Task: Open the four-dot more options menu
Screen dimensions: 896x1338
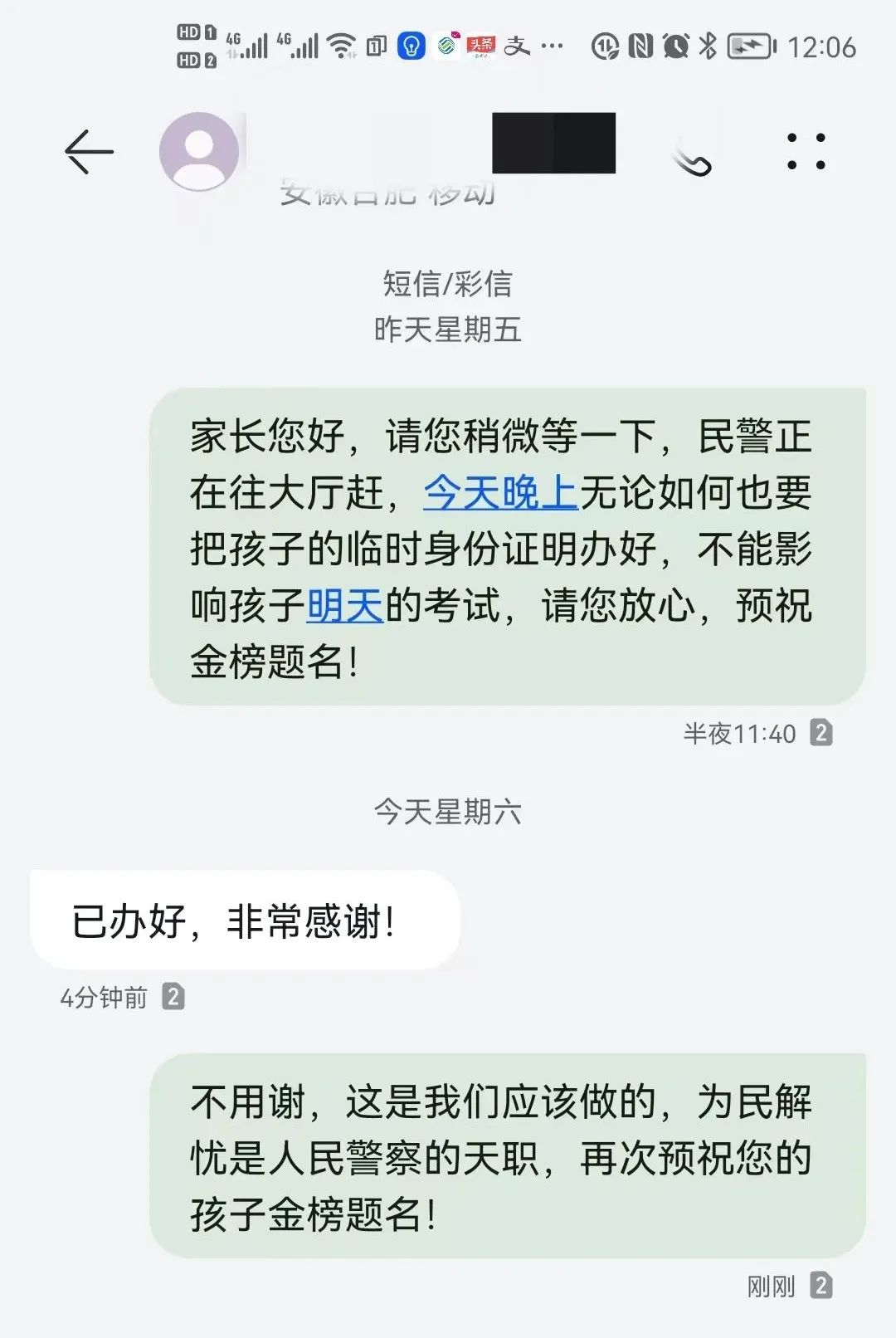Action: (806, 152)
